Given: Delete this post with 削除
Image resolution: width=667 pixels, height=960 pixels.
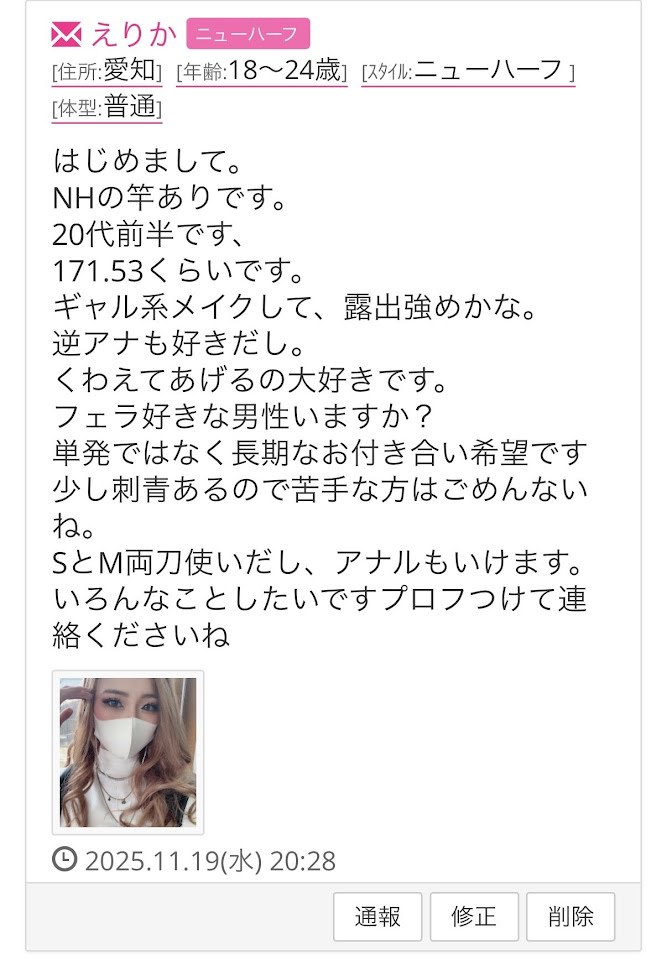Looking at the screenshot, I should [x=571, y=916].
